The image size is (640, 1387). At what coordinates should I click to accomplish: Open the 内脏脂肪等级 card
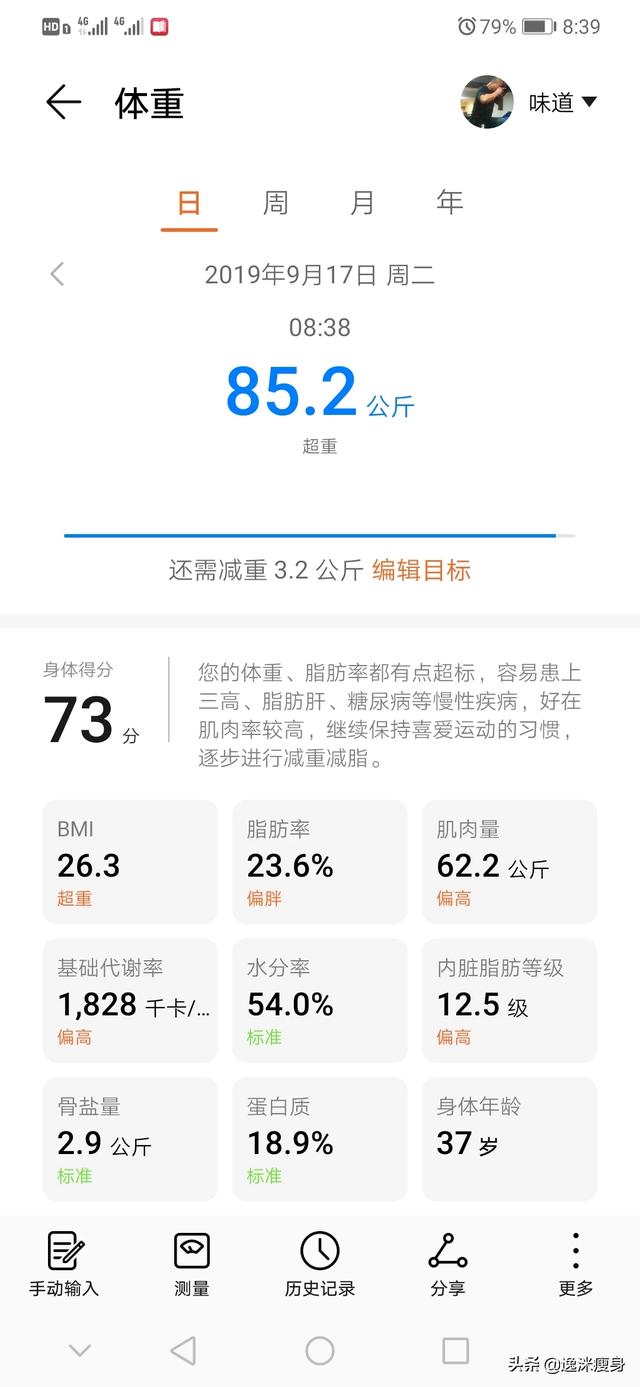click(509, 1000)
